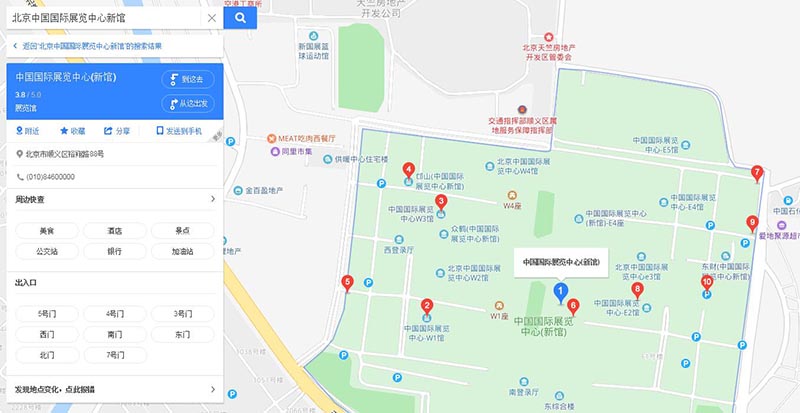This screenshot has width=800, height=413.
Task: Select the 酒店 nearby chip
Action: pyautogui.click(x=114, y=230)
